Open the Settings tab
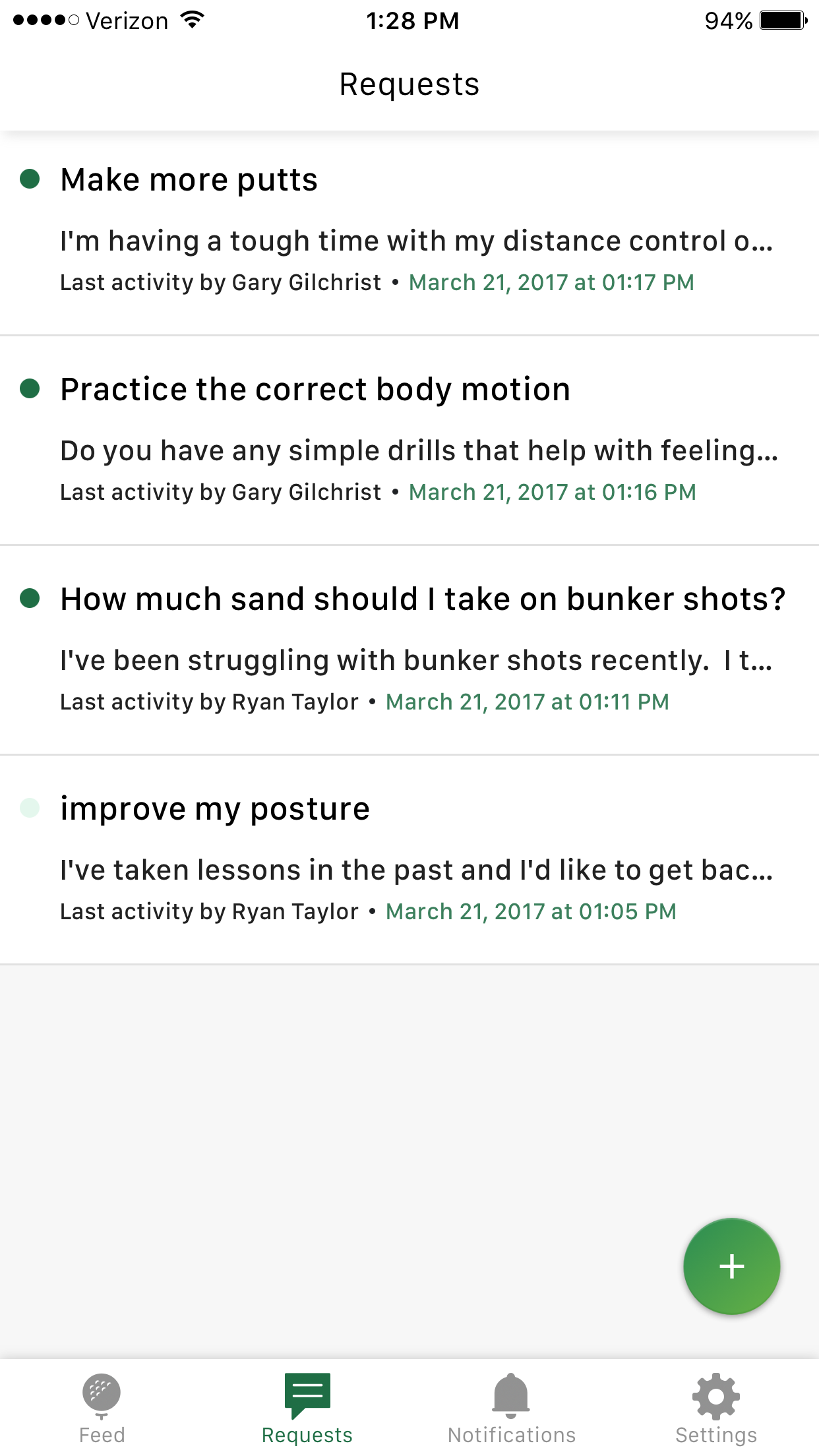The height and width of the screenshot is (1456, 819). click(716, 1407)
